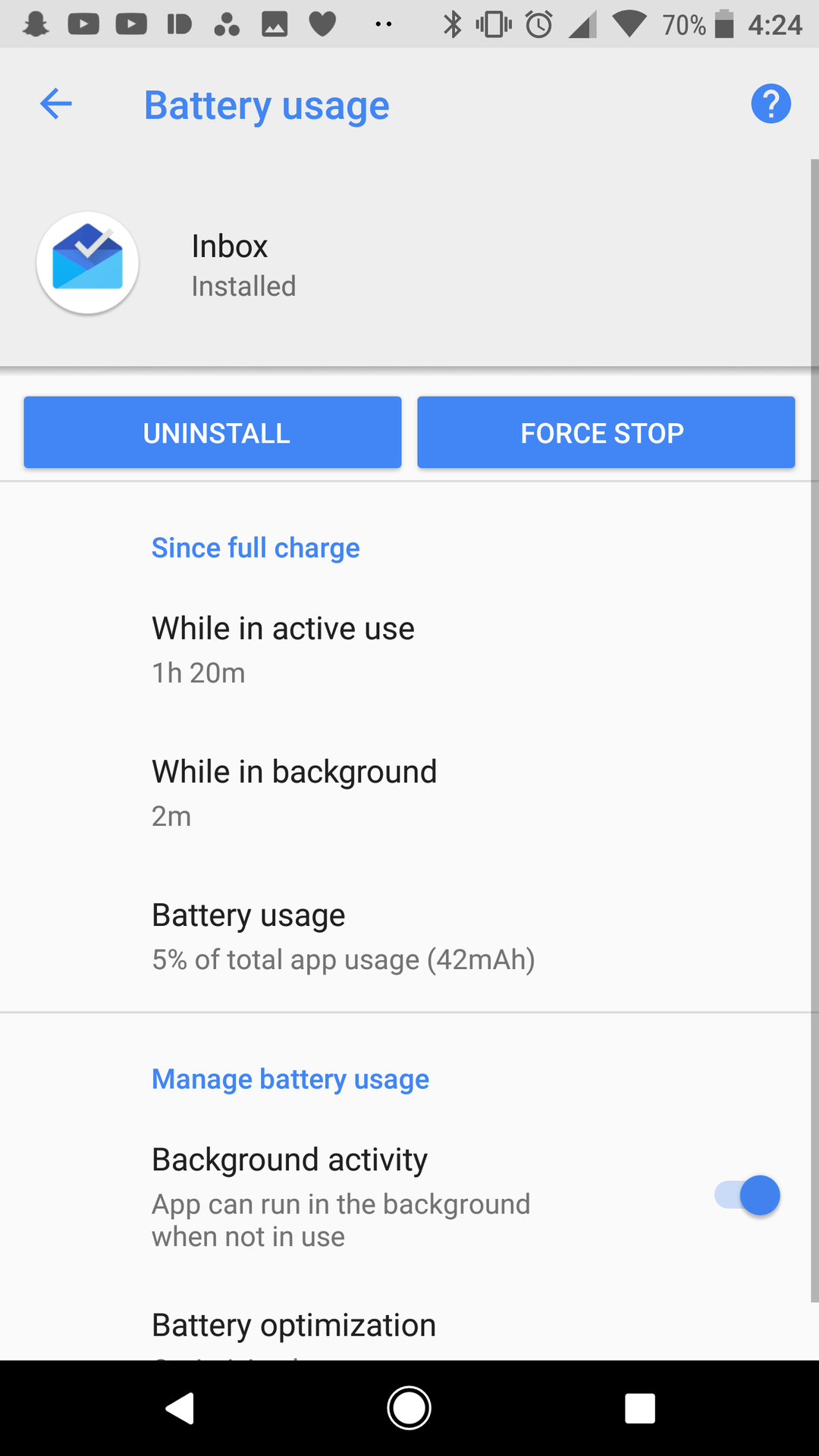819x1456 pixels.
Task: Force stop the Inbox app
Action: [605, 432]
